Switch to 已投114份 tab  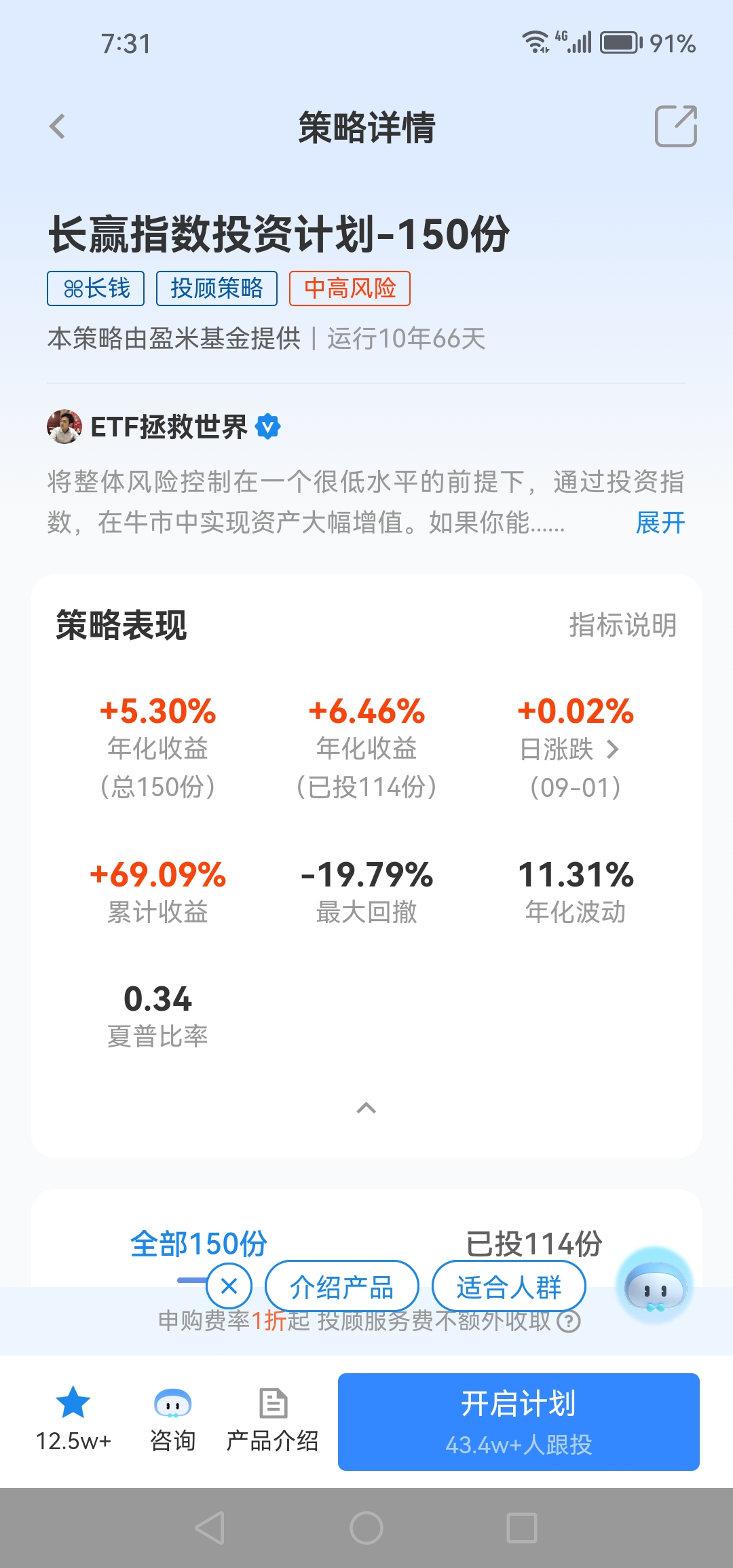534,1244
